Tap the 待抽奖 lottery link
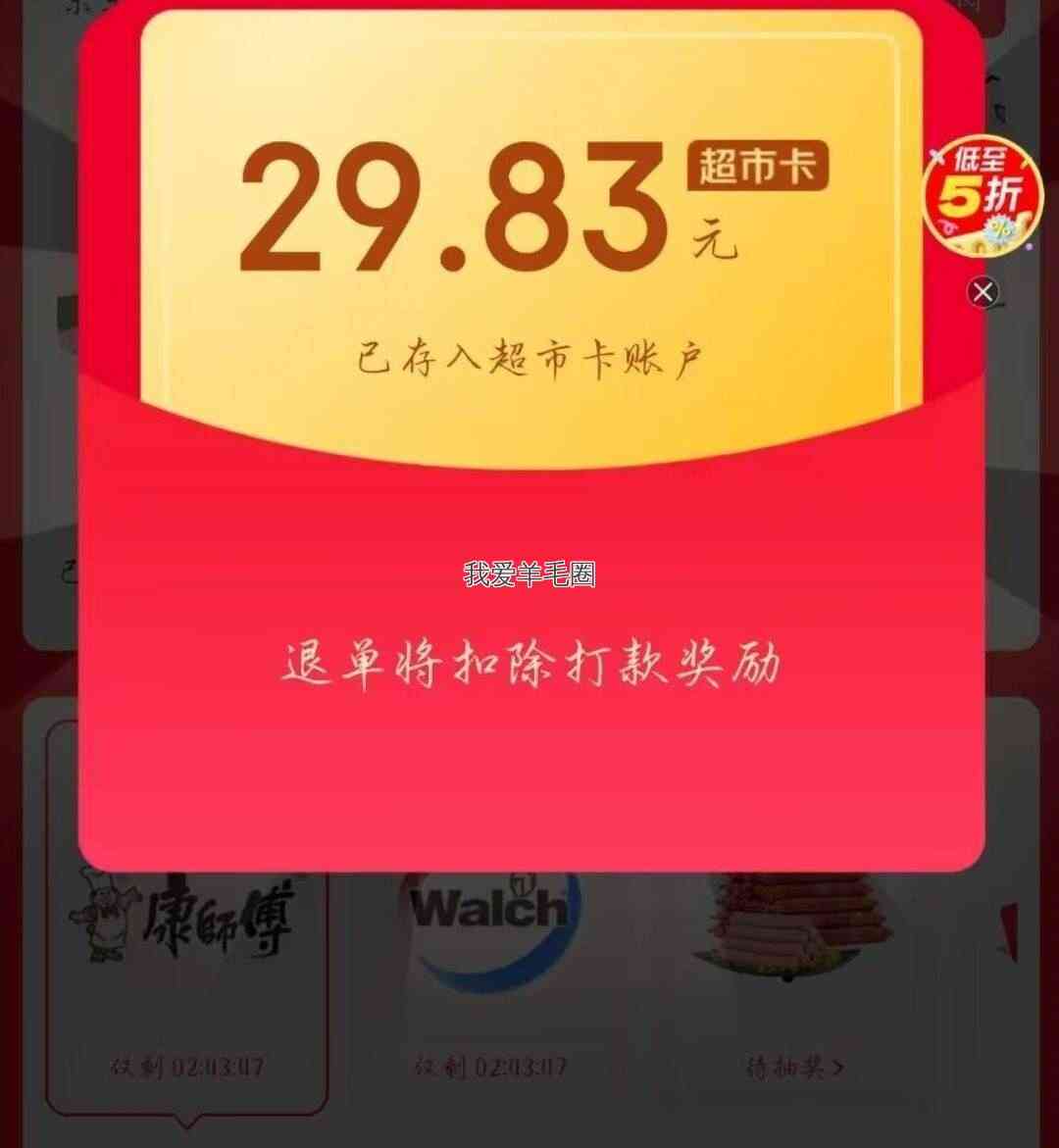This screenshot has height=1148, width=1059. point(794,1067)
